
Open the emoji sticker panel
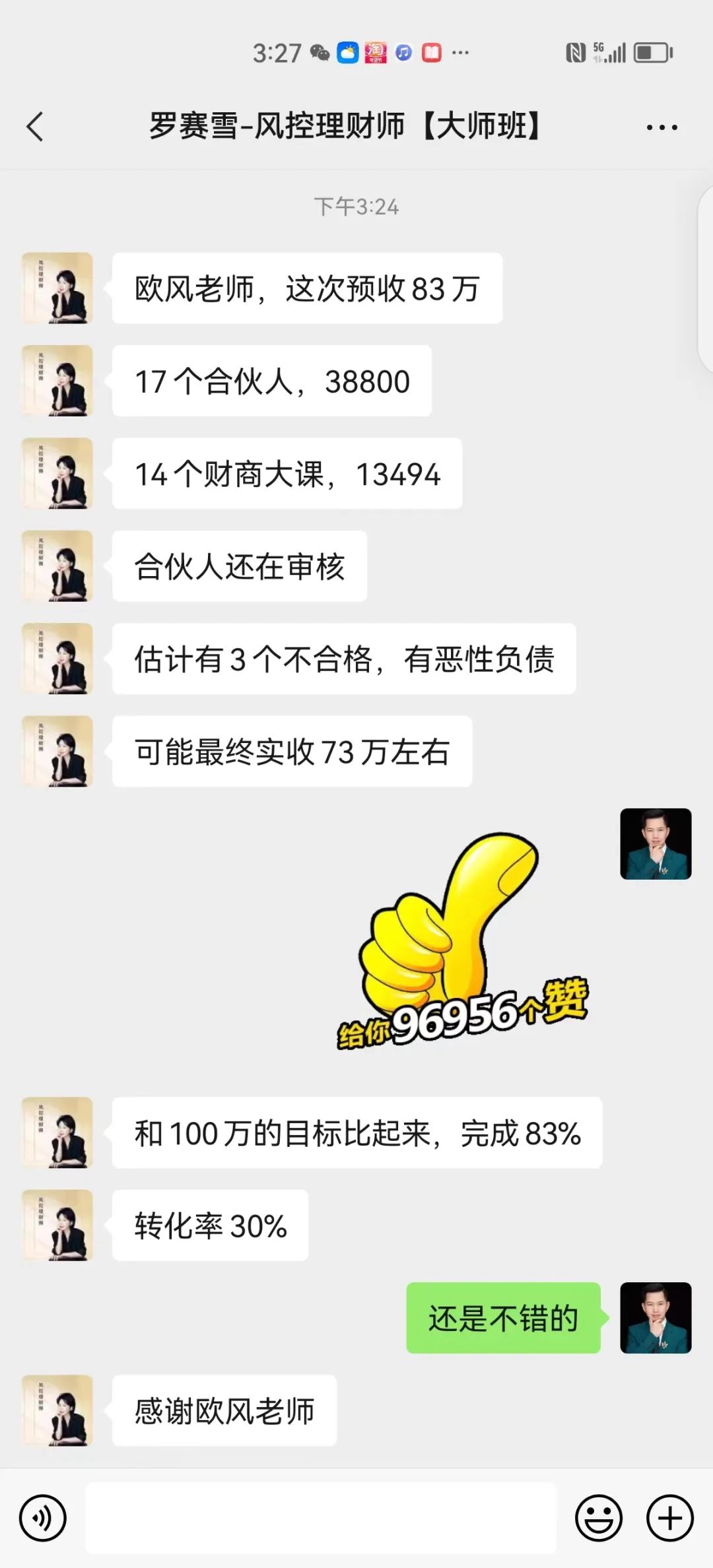(599, 1518)
